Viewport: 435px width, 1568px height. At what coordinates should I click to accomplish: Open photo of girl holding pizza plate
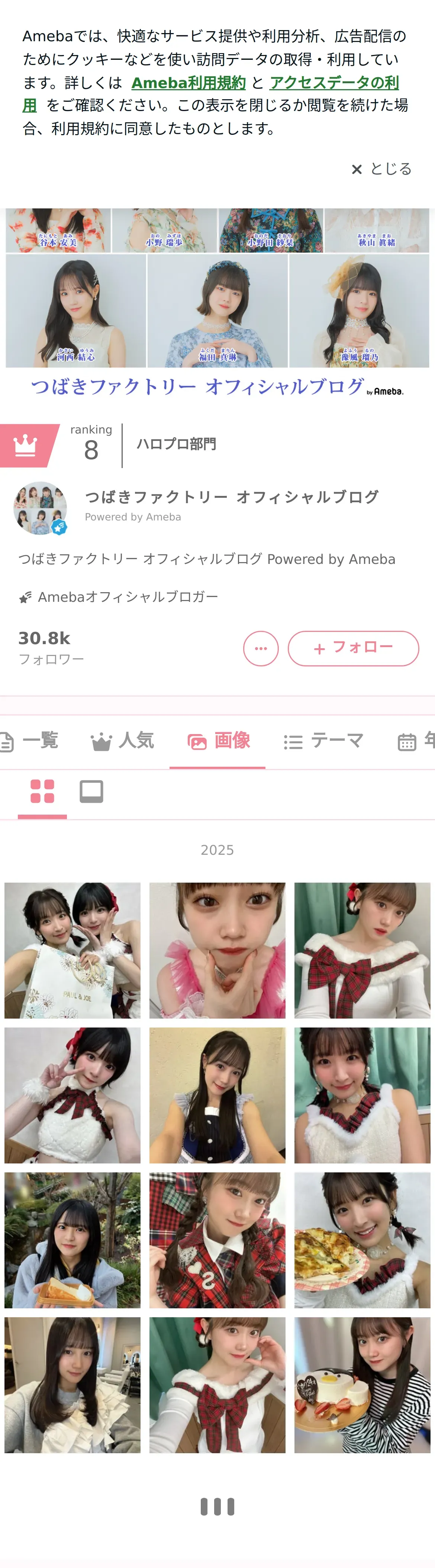[x=362, y=1240]
